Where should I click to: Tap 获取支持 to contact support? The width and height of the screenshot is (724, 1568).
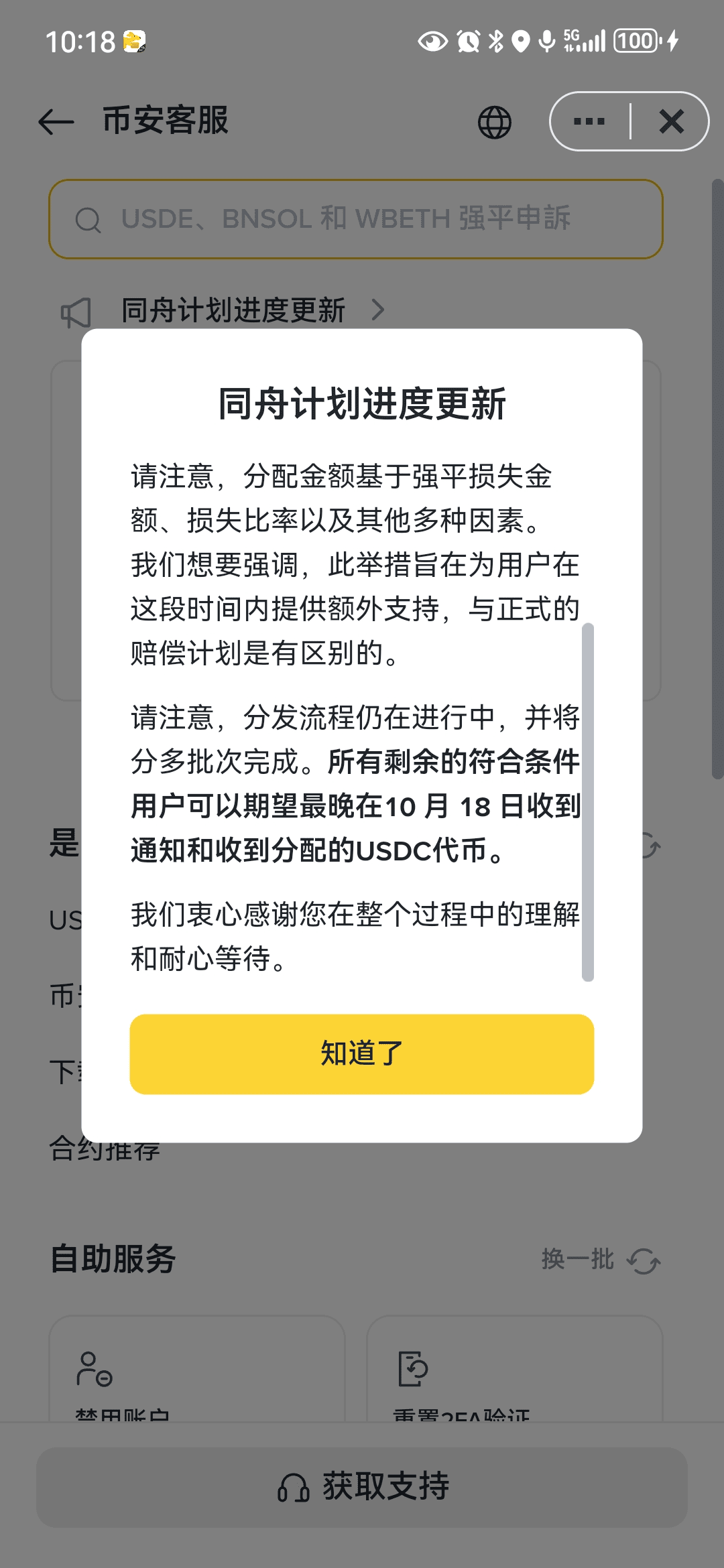(362, 1486)
